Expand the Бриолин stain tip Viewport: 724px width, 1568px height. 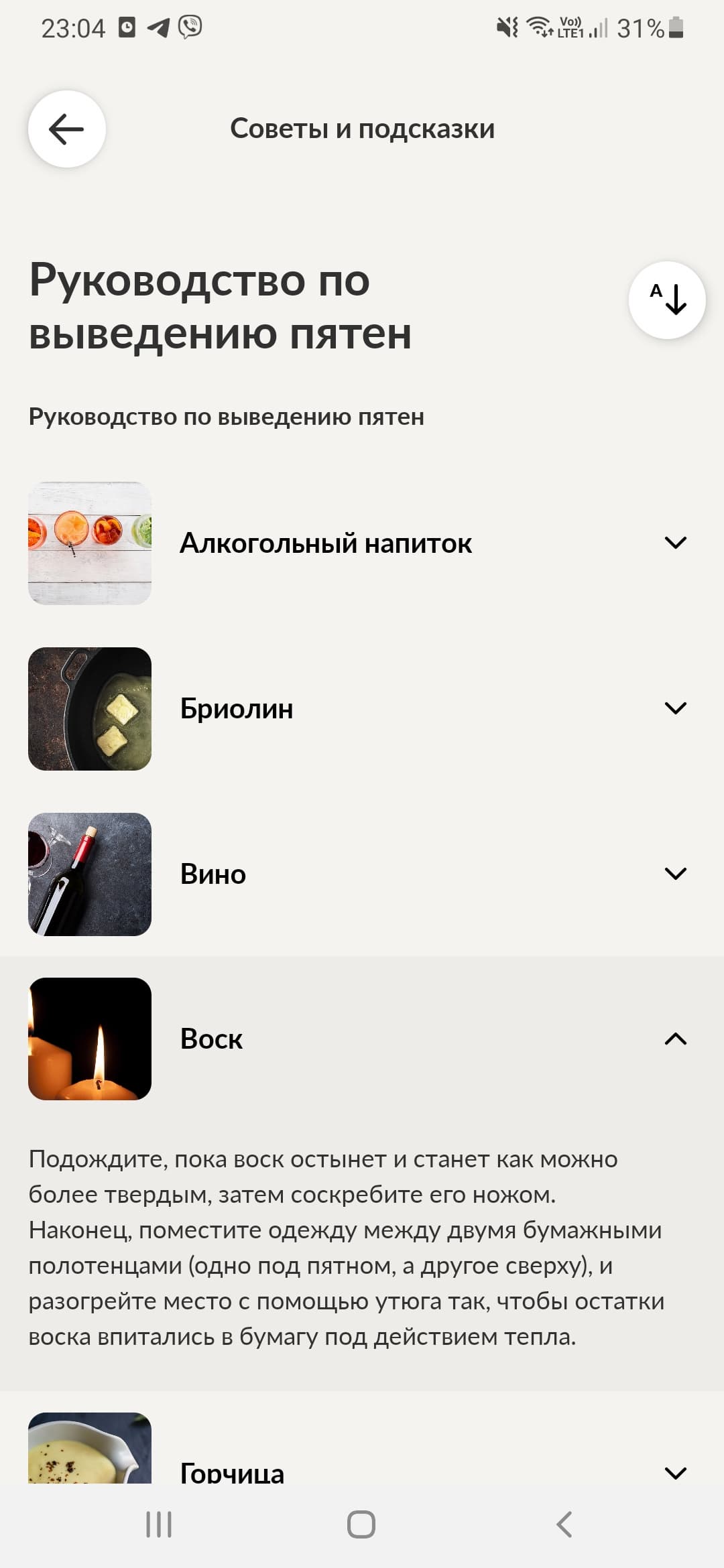(x=675, y=708)
